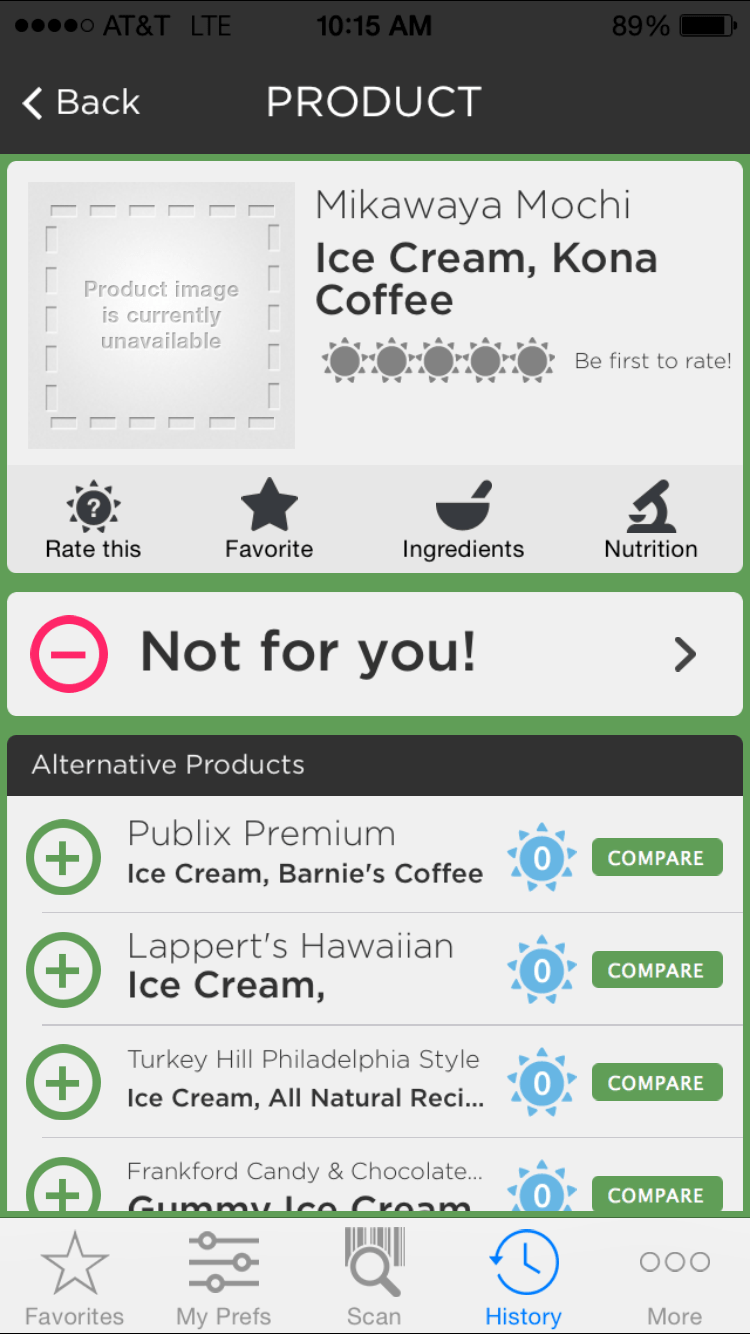Switch to the Favorites tab
Image resolution: width=750 pixels, height=1334 pixels.
click(x=75, y=1278)
